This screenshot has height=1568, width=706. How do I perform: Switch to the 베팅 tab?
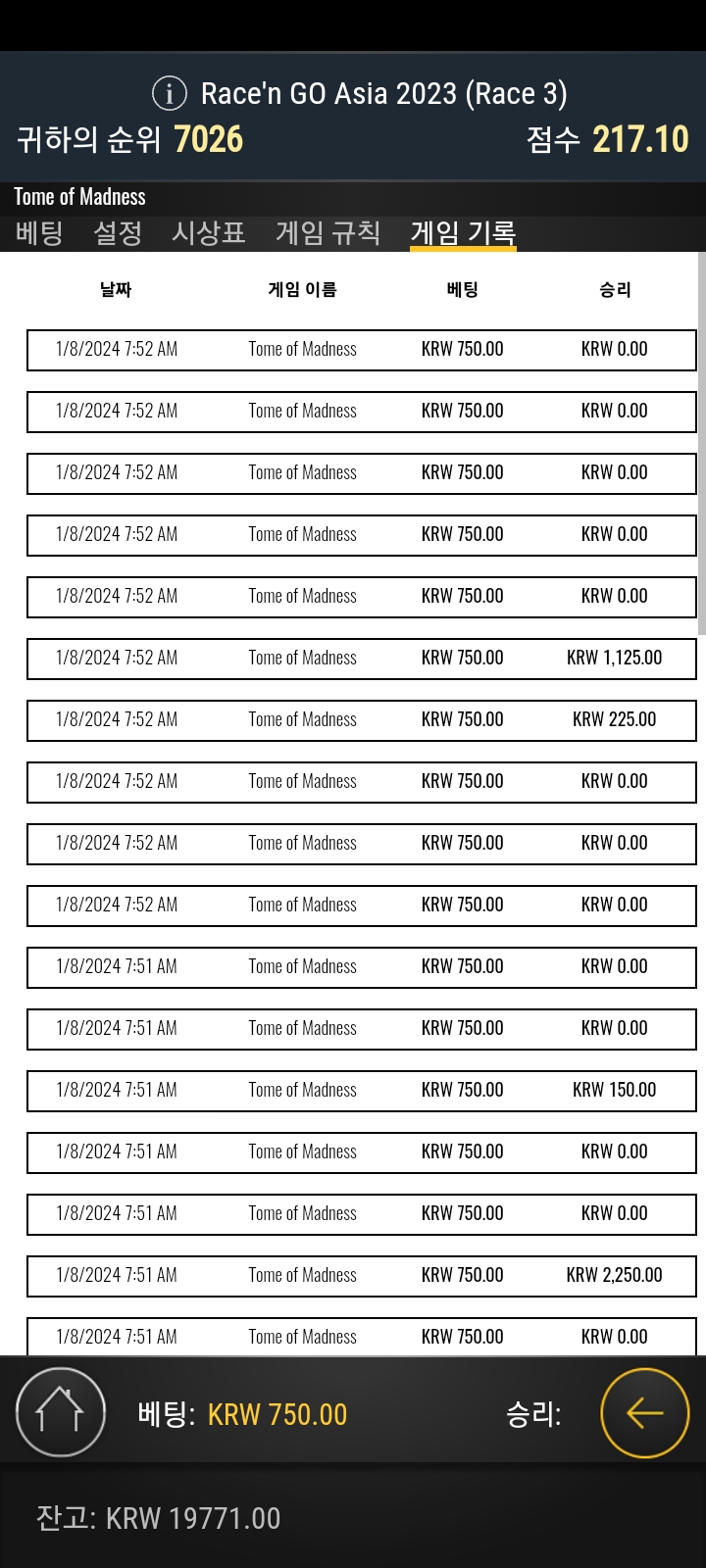[x=39, y=233]
